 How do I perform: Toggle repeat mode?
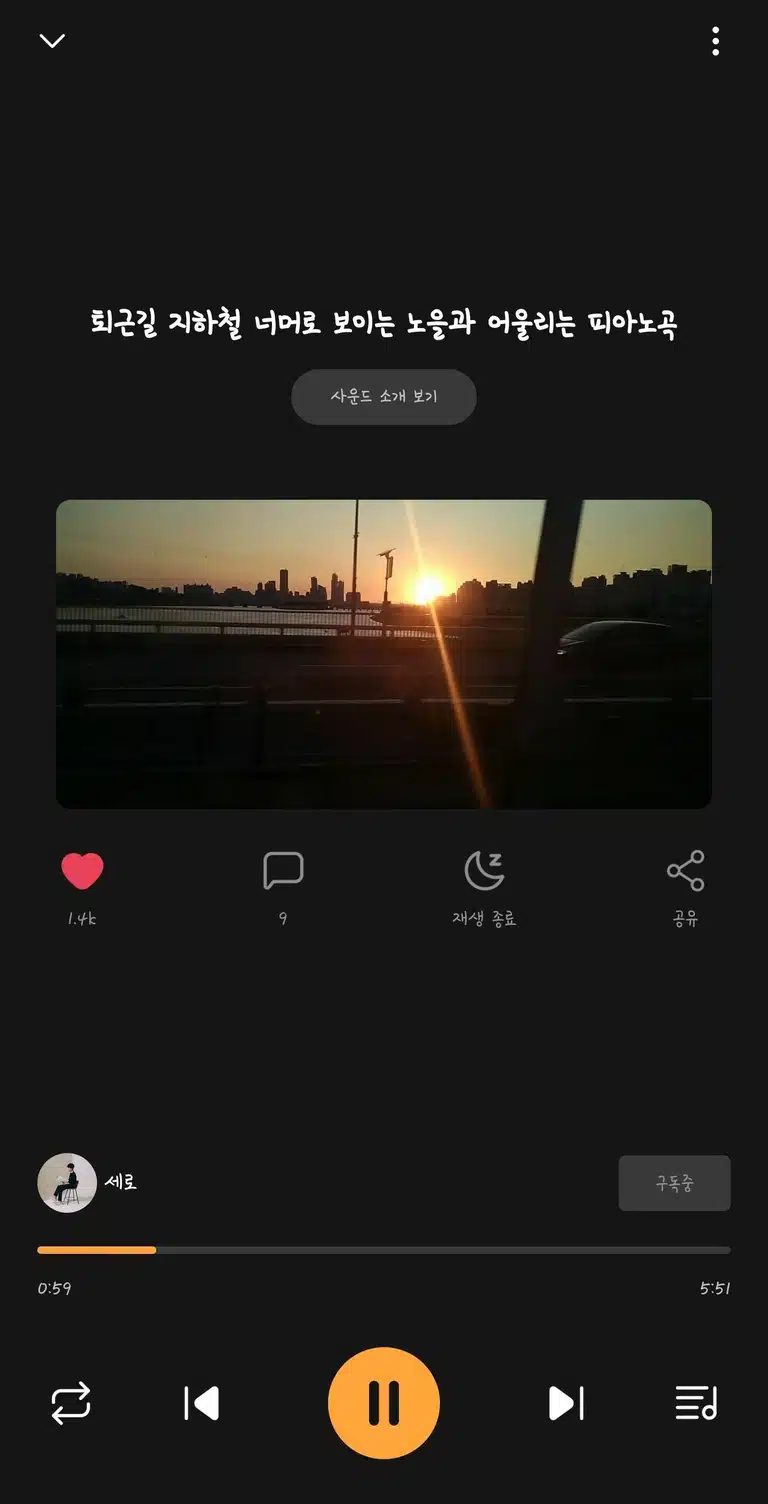71,1403
